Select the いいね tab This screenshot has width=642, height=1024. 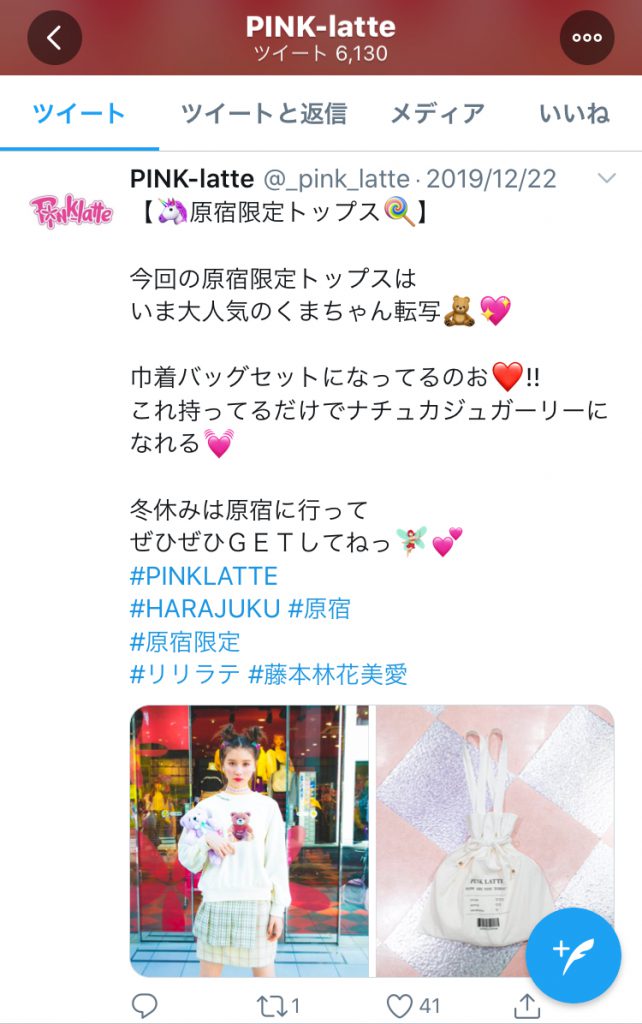(x=574, y=113)
